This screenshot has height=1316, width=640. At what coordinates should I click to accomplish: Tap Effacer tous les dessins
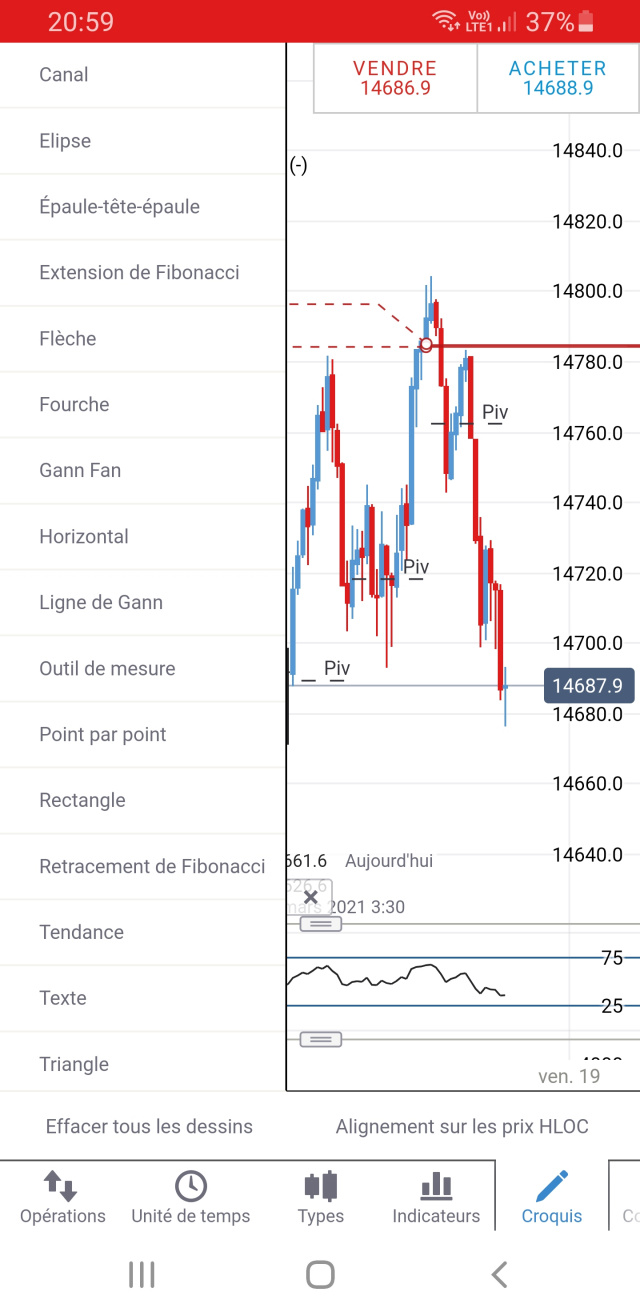click(149, 1127)
